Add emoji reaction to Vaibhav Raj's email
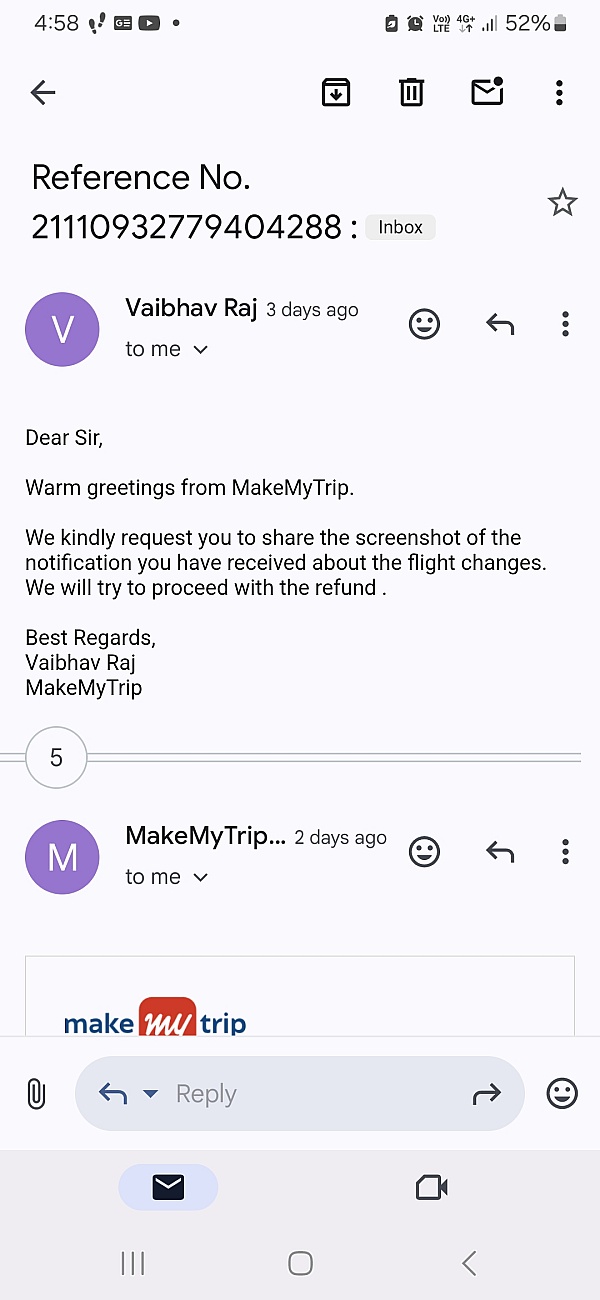Screen dimensions: 600x1300 425,324
